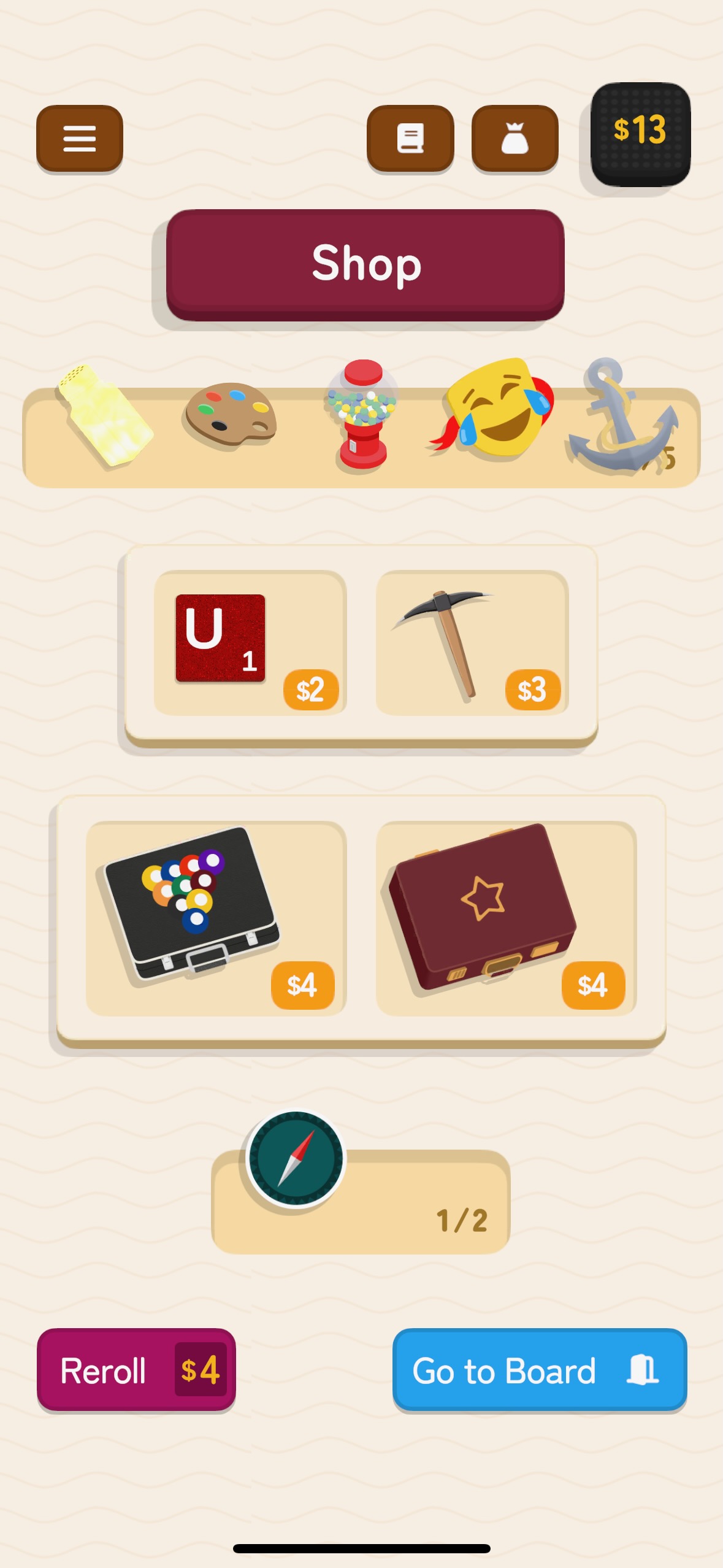The width and height of the screenshot is (723, 1568).
Task: Open the rulebook icon
Action: coord(410,139)
